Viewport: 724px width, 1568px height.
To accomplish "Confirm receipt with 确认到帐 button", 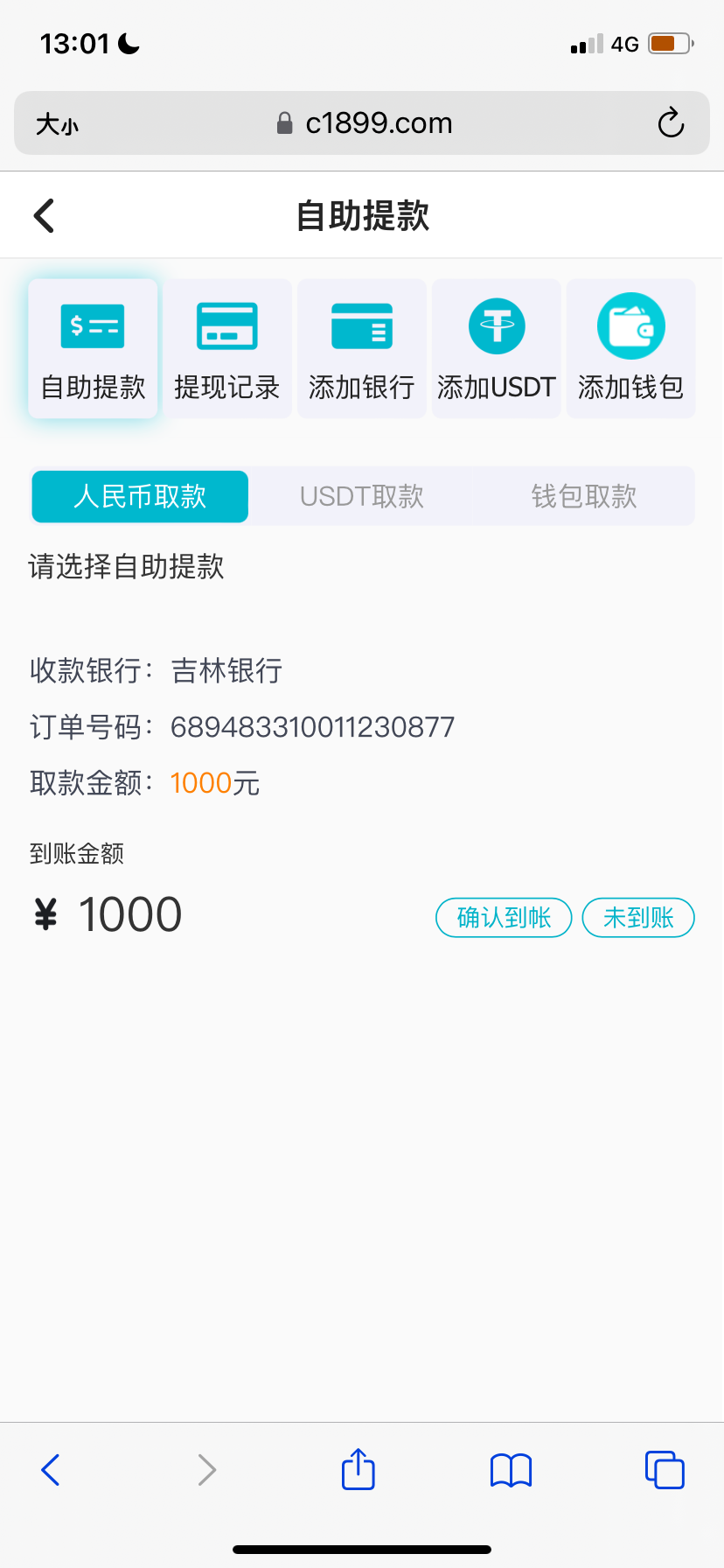I will pos(504,917).
